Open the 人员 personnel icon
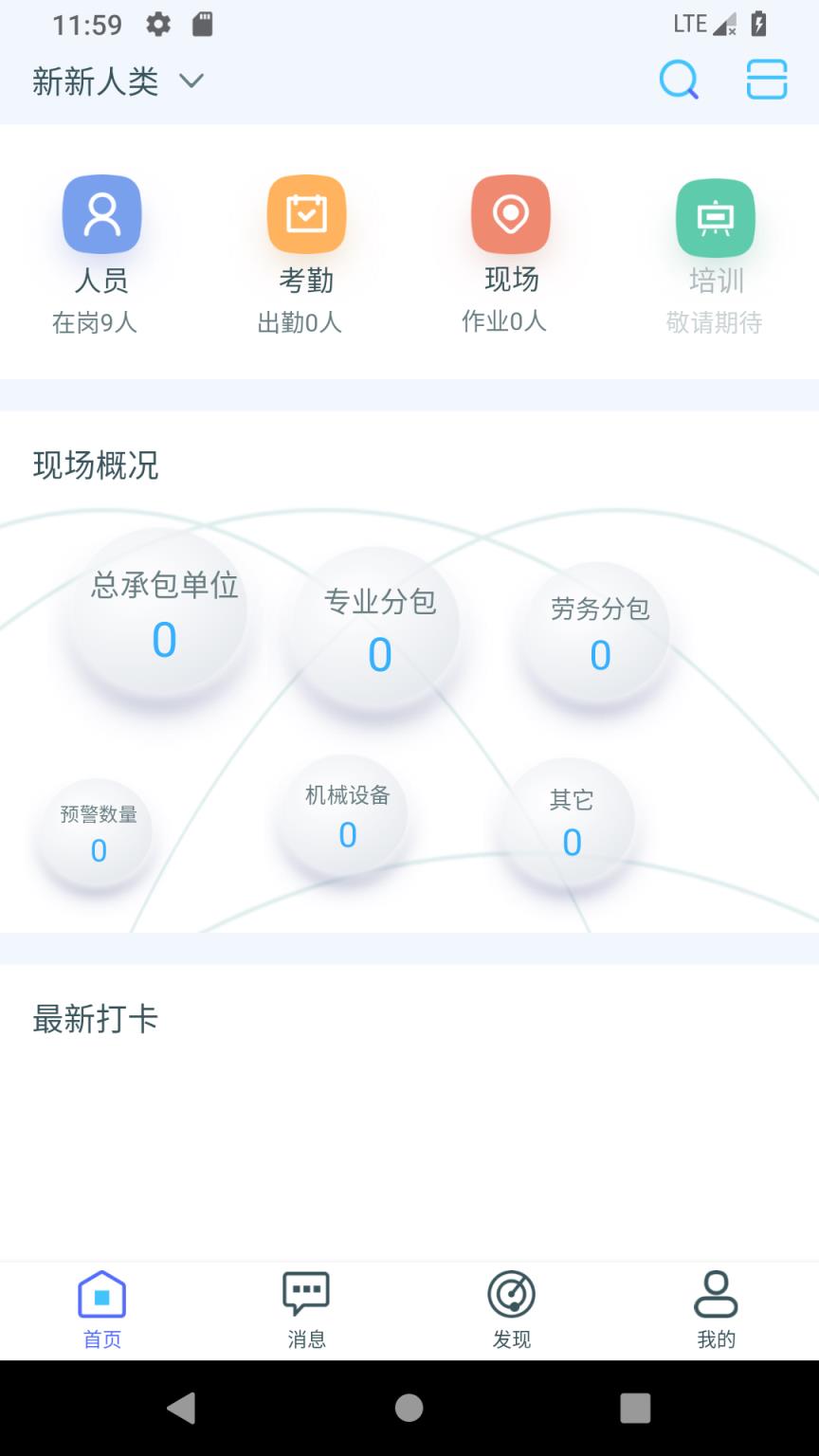Image resolution: width=819 pixels, height=1456 pixels. [x=101, y=214]
